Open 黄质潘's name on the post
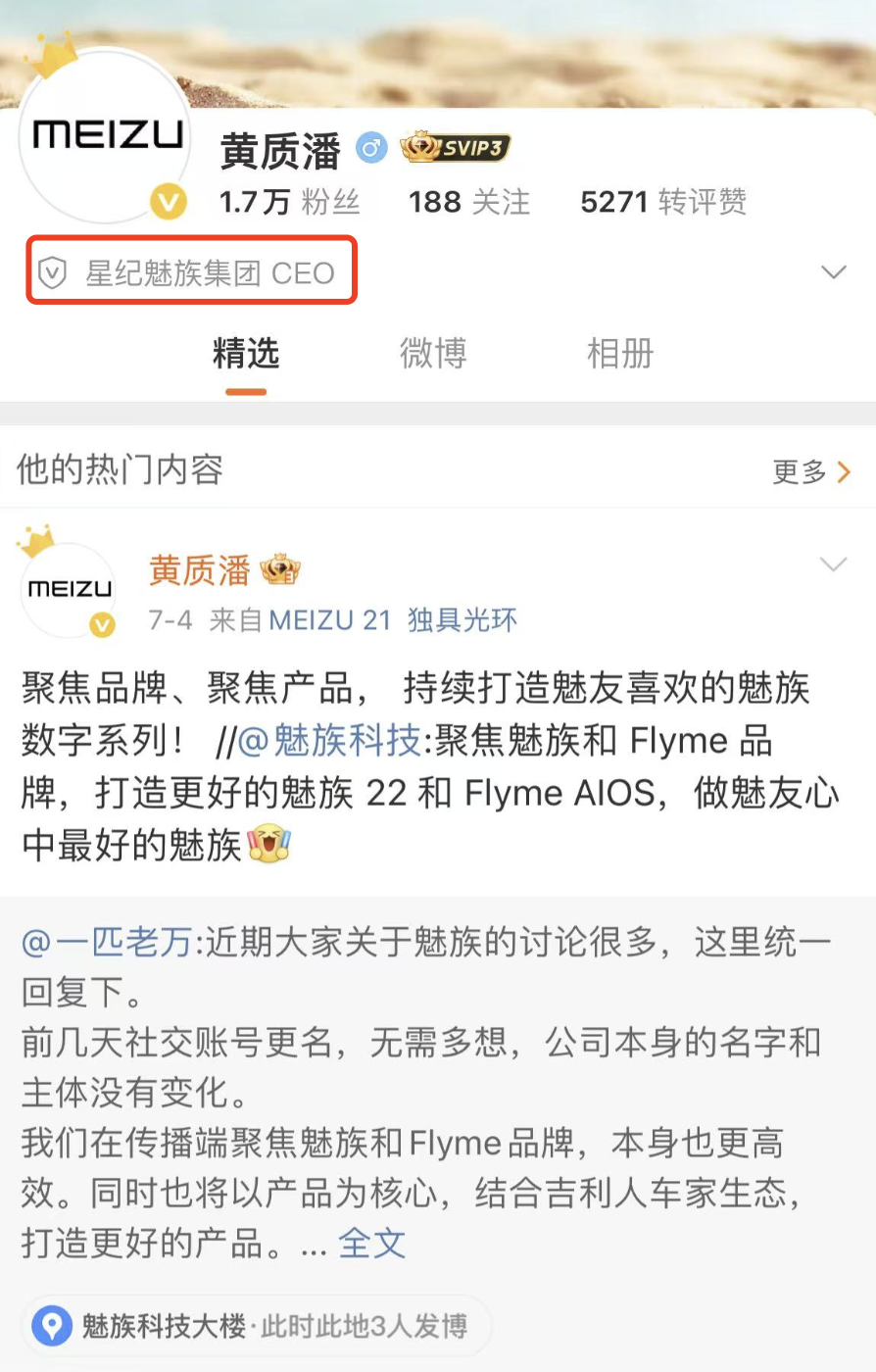Screen dimensions: 876x1372 200,570
